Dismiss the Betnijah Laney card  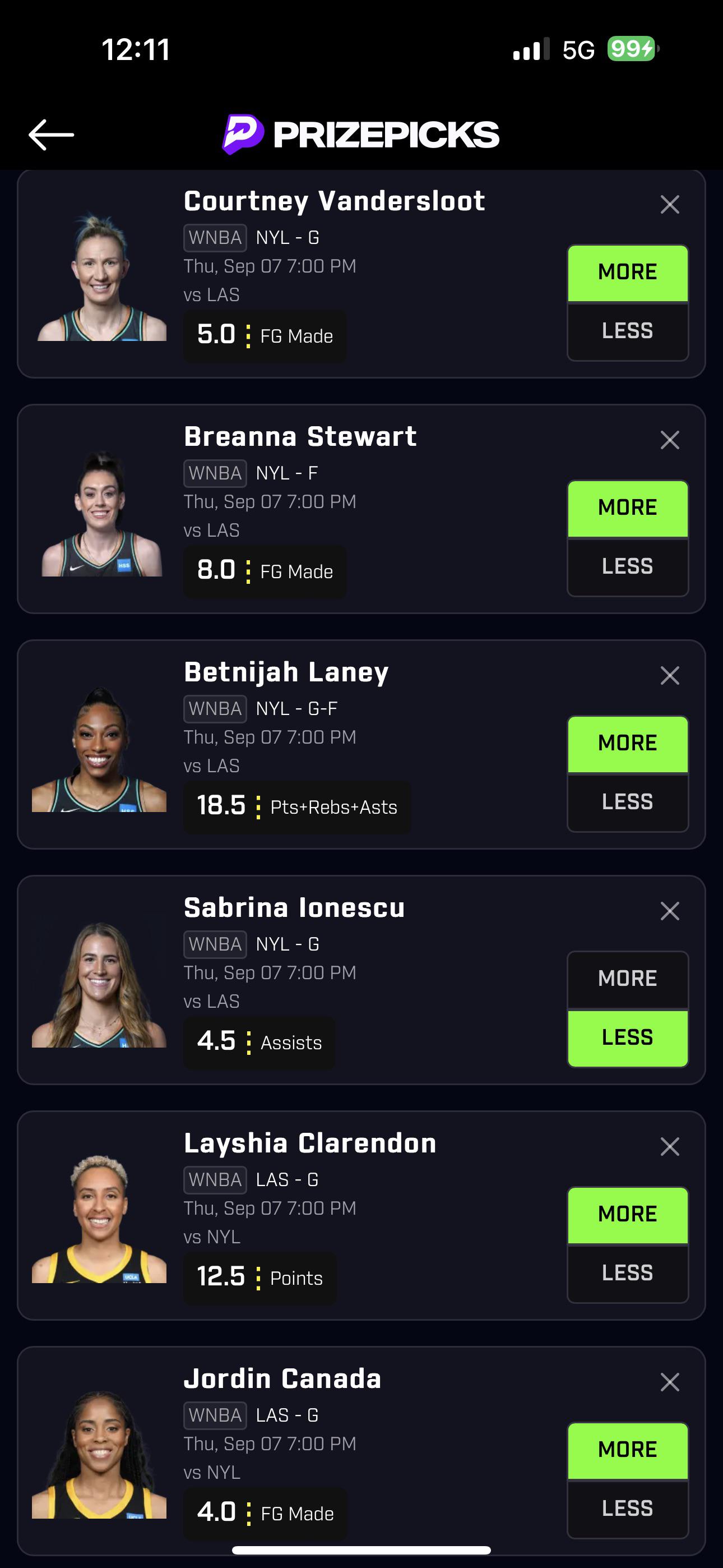pyautogui.click(x=669, y=676)
